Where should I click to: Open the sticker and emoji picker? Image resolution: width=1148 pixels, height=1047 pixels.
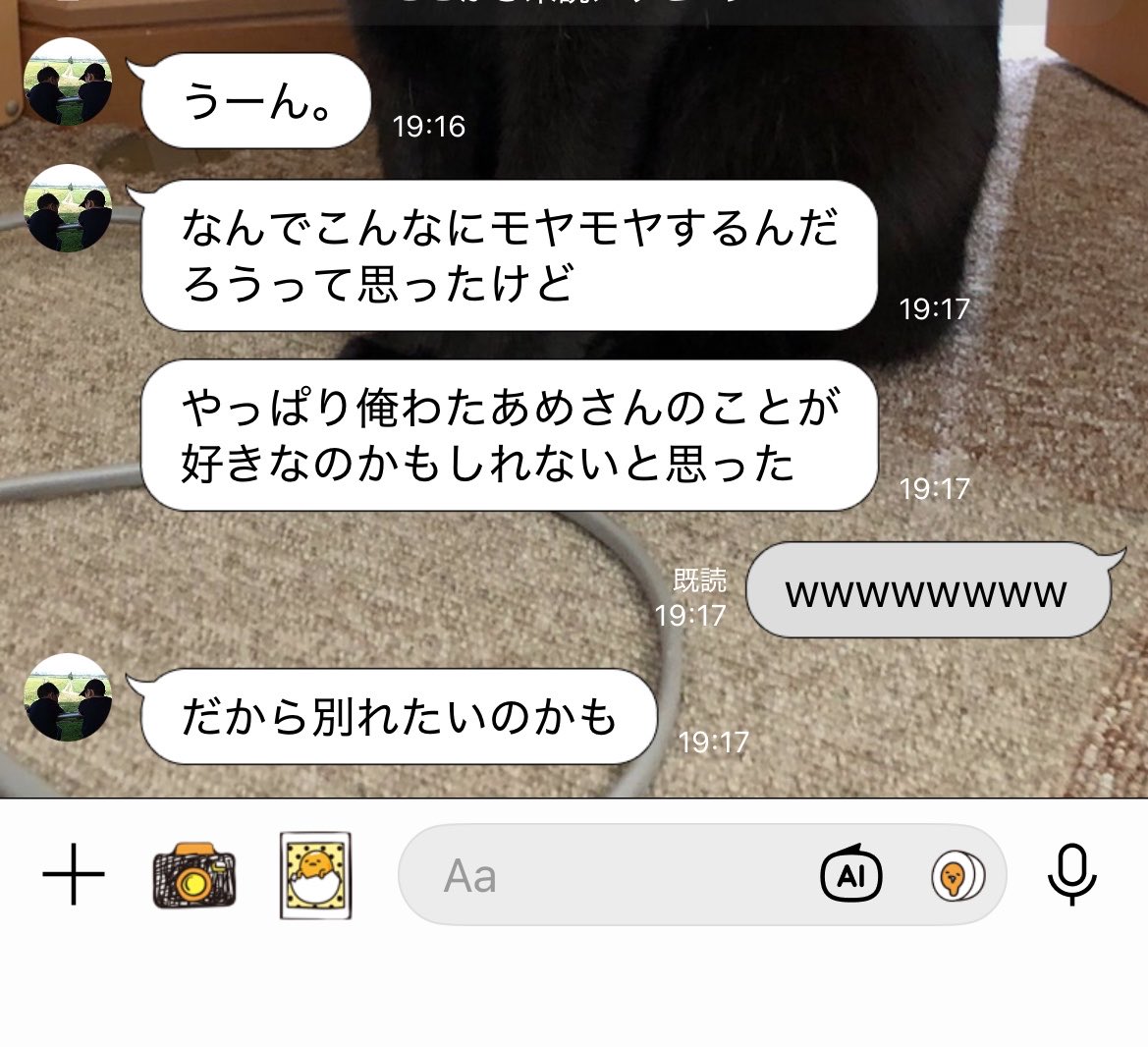coord(957,875)
